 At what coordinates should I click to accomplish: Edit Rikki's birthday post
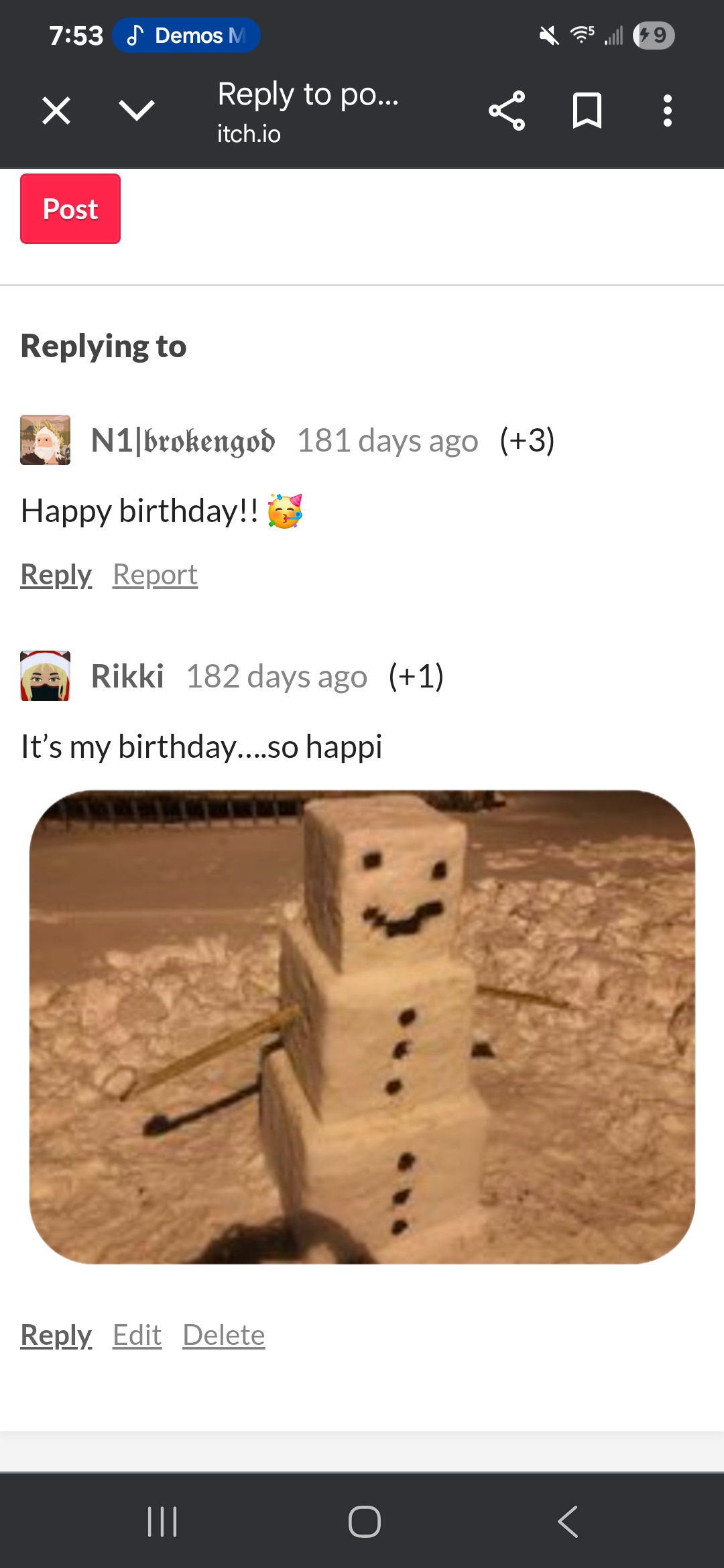(x=137, y=1335)
